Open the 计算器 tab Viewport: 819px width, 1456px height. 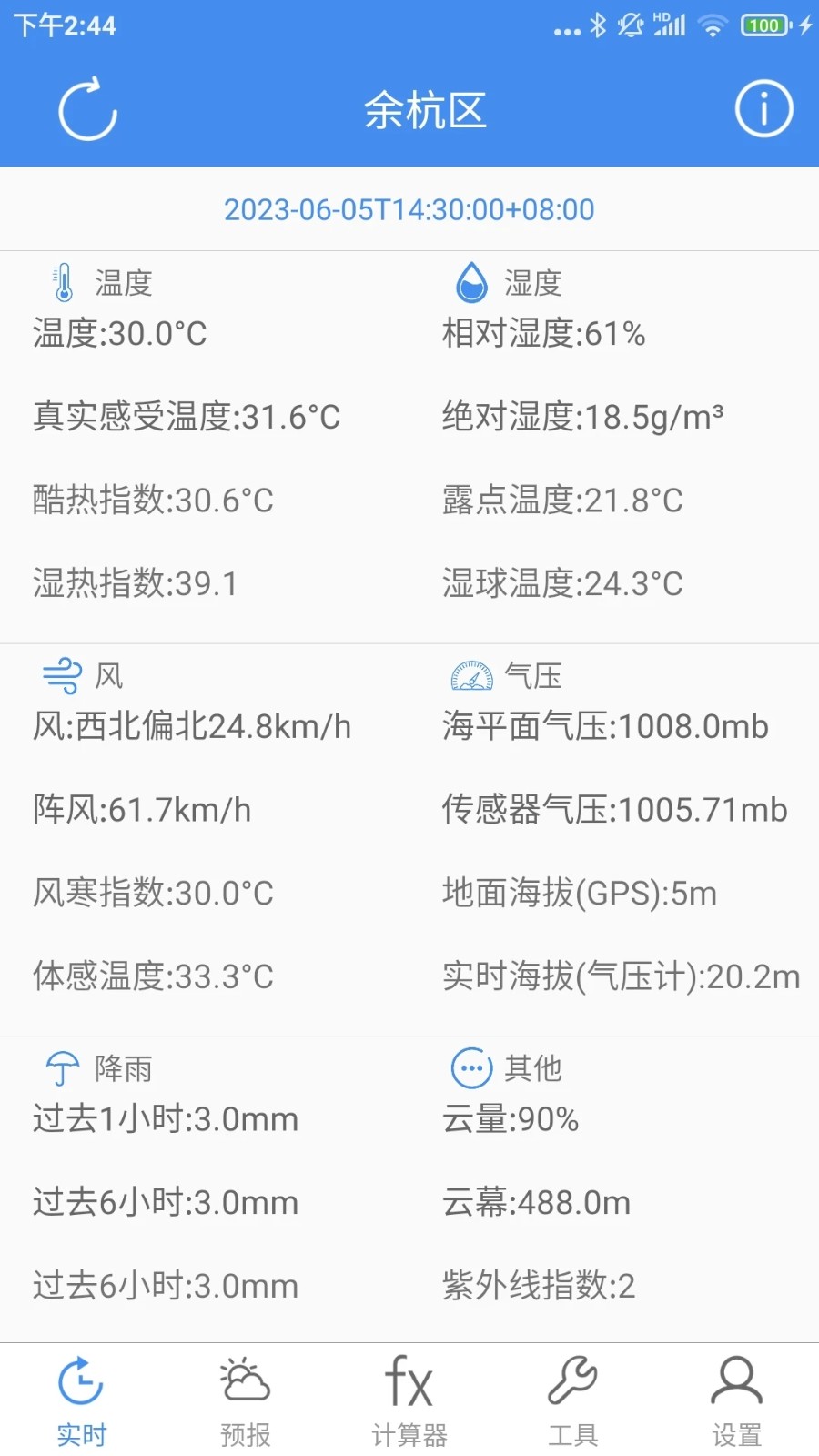pos(409,1401)
